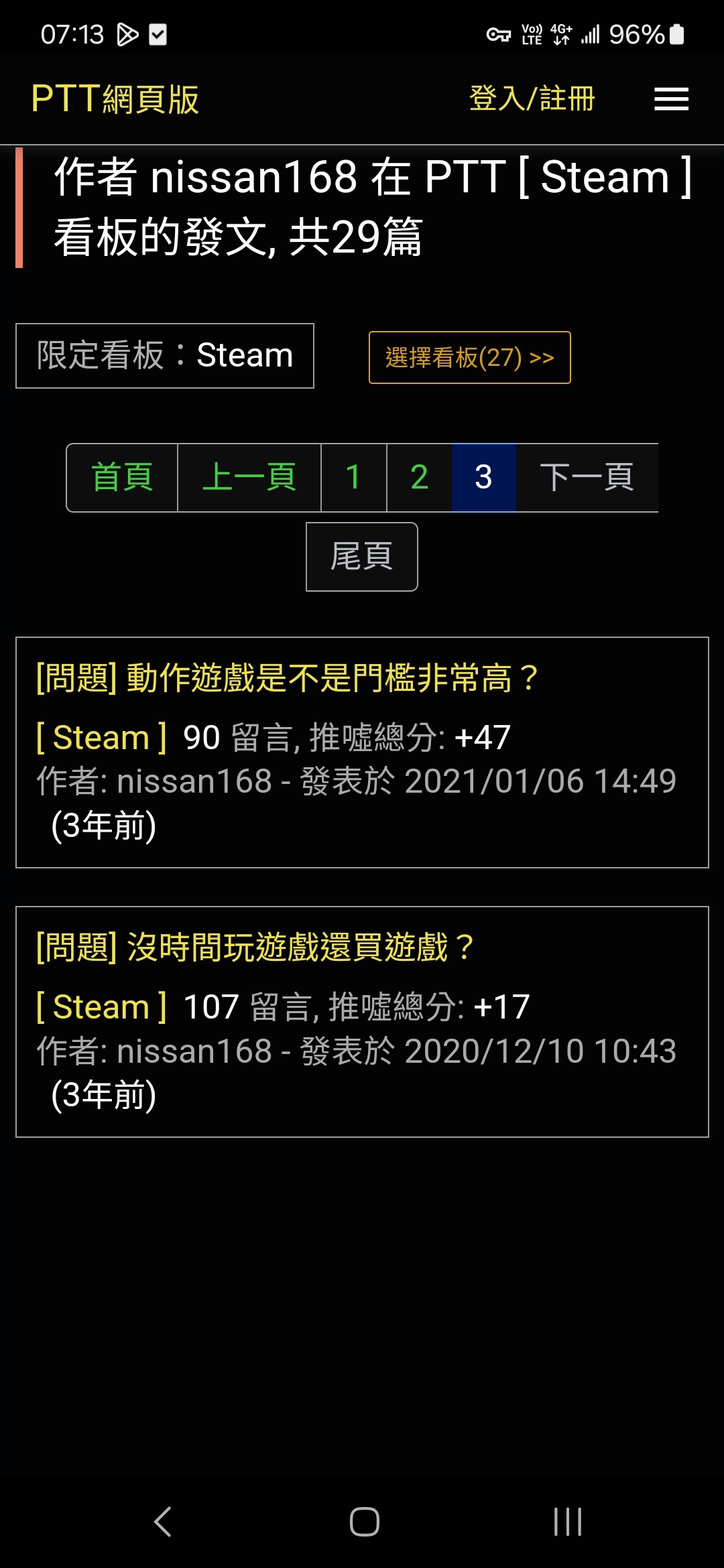The width and height of the screenshot is (724, 1568).
Task: Go to 尾頁 last page
Action: (x=362, y=557)
